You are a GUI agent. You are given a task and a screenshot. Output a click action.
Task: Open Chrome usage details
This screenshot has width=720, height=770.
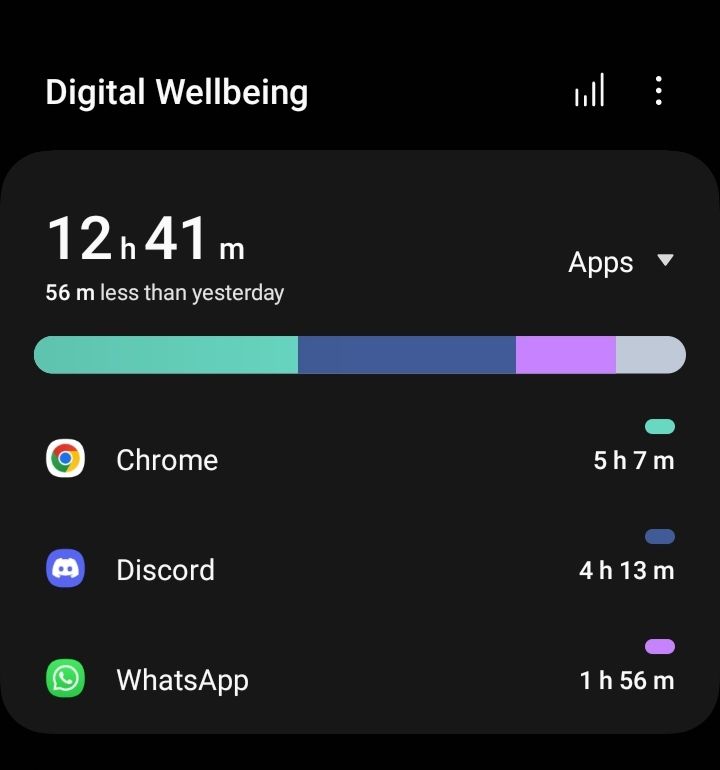(360, 460)
